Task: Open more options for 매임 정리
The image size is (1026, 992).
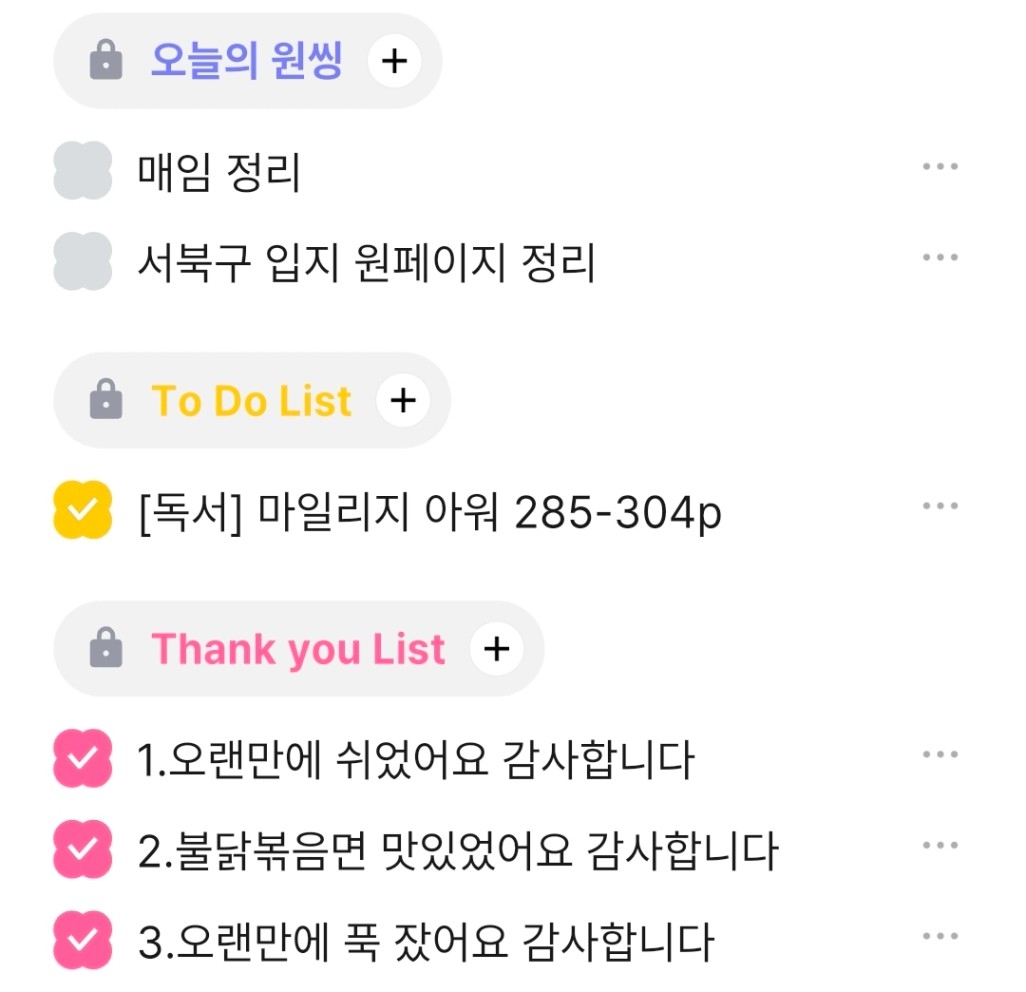Action: pos(940,166)
